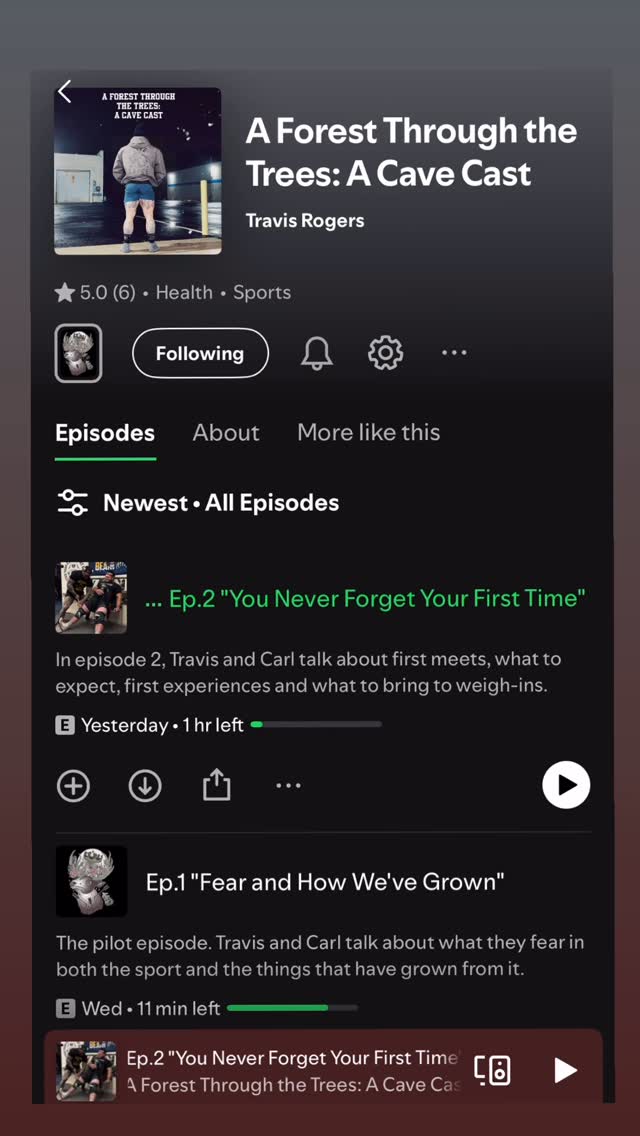Open Ep.1 "Fear and How We've Grown"
This screenshot has width=640, height=1136.
pos(325,882)
